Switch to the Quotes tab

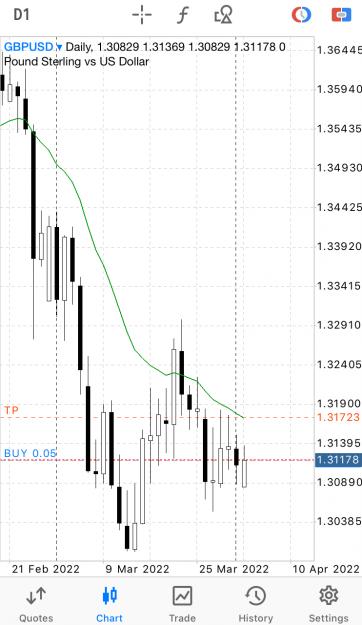coord(36,603)
